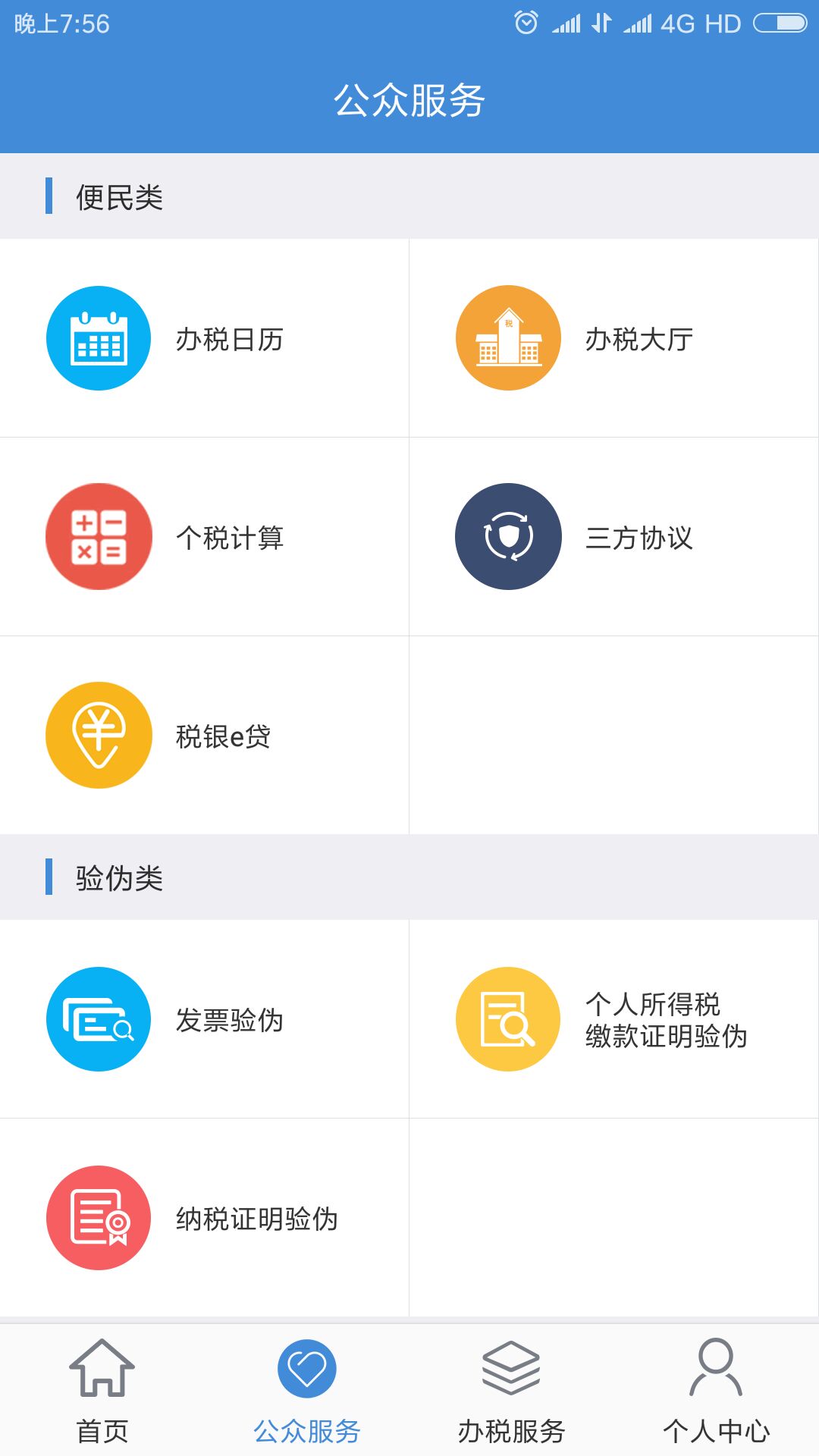Select the yellow 个人所得税缴款证明验伪 magnifier icon
This screenshot has width=819, height=1456.
point(507,1020)
